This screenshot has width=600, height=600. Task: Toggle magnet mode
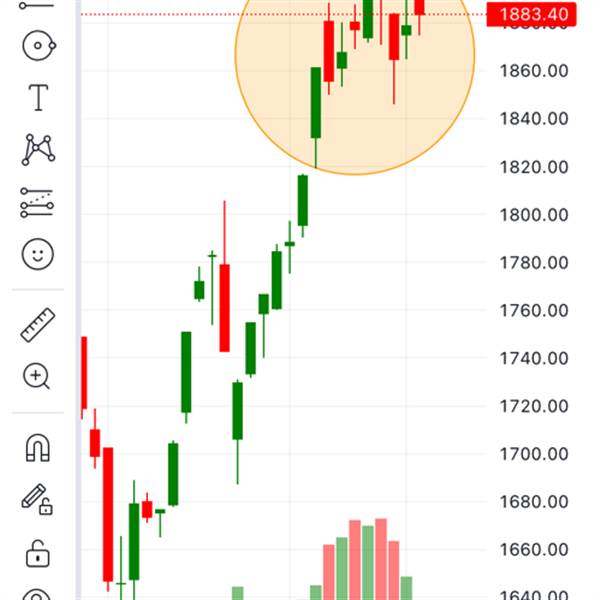[x=38, y=447]
